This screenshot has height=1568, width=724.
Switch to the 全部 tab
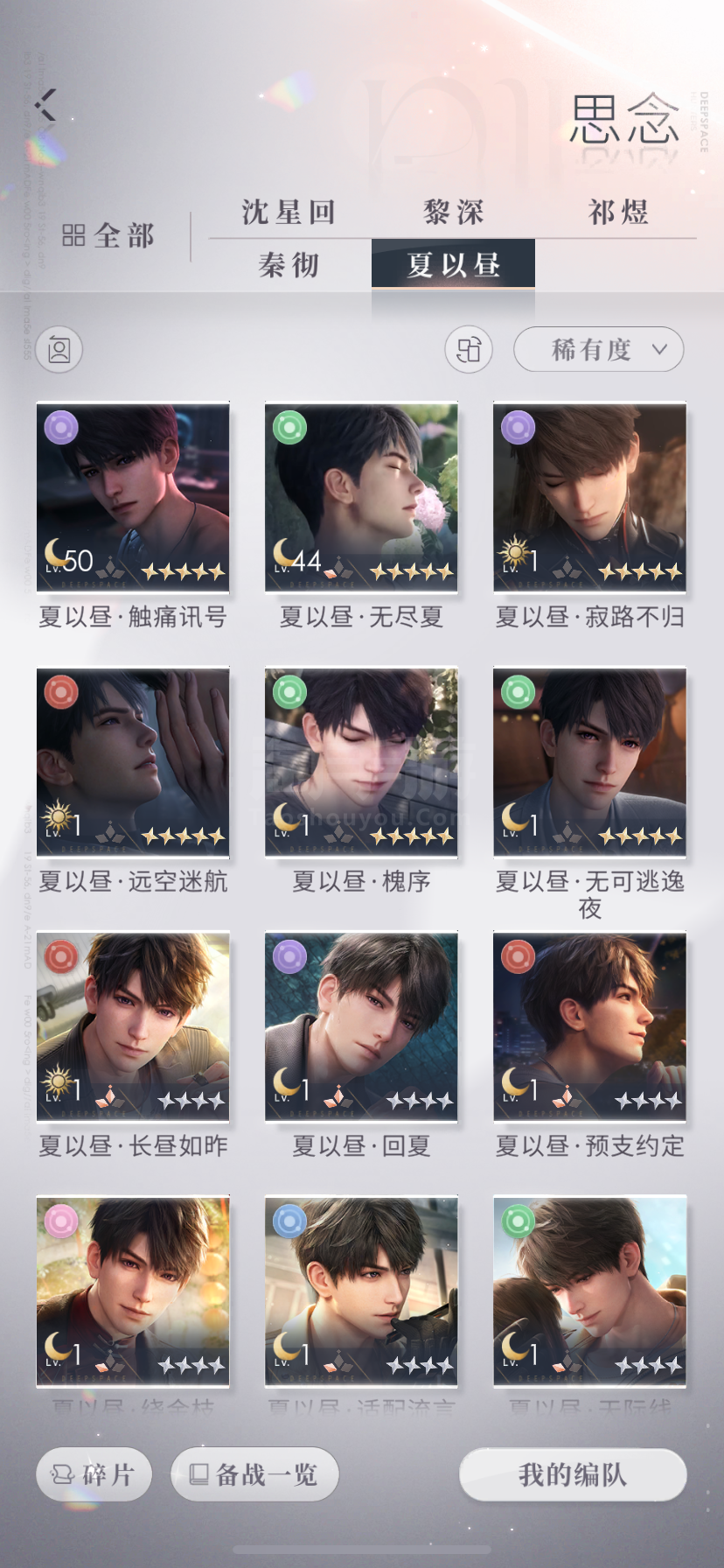click(108, 235)
